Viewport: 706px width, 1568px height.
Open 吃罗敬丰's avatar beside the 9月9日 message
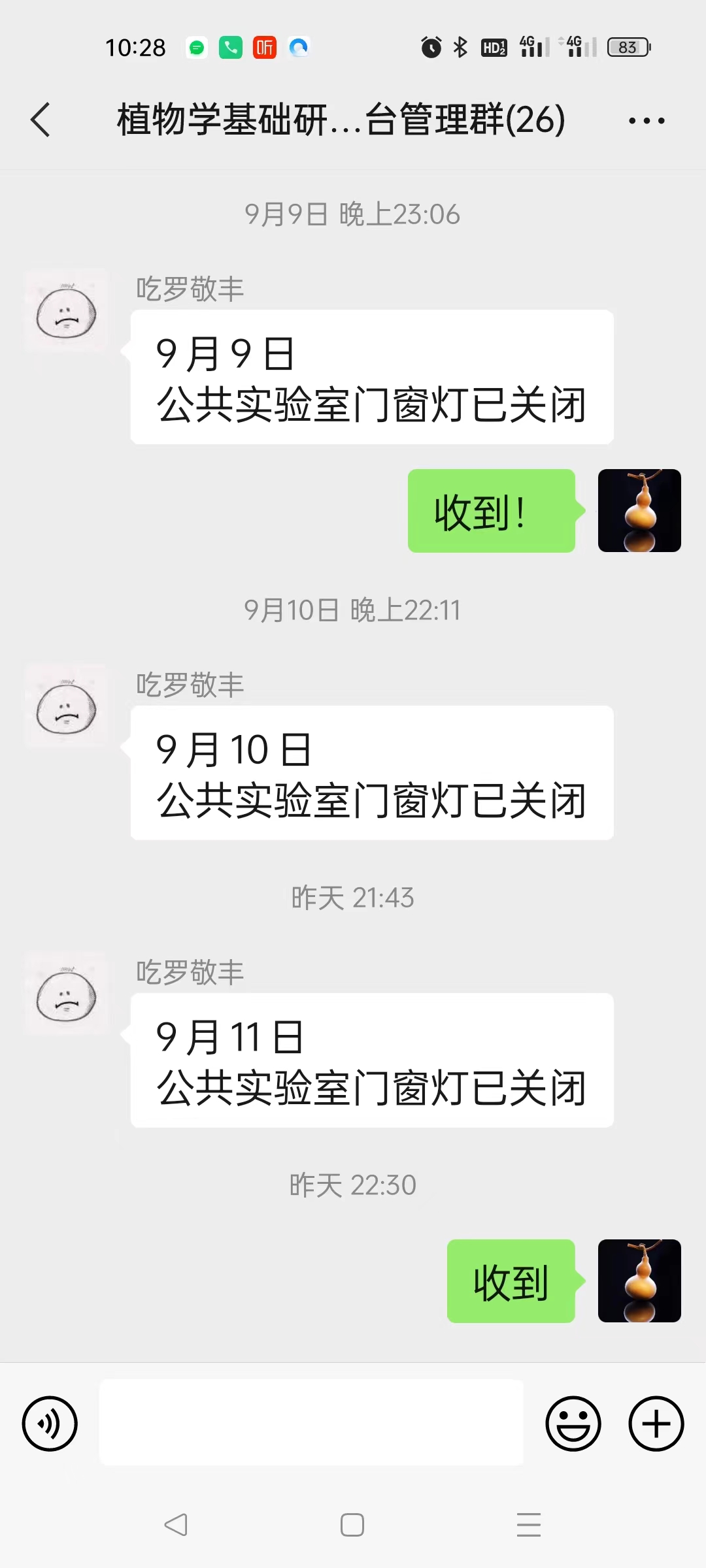click(x=67, y=312)
